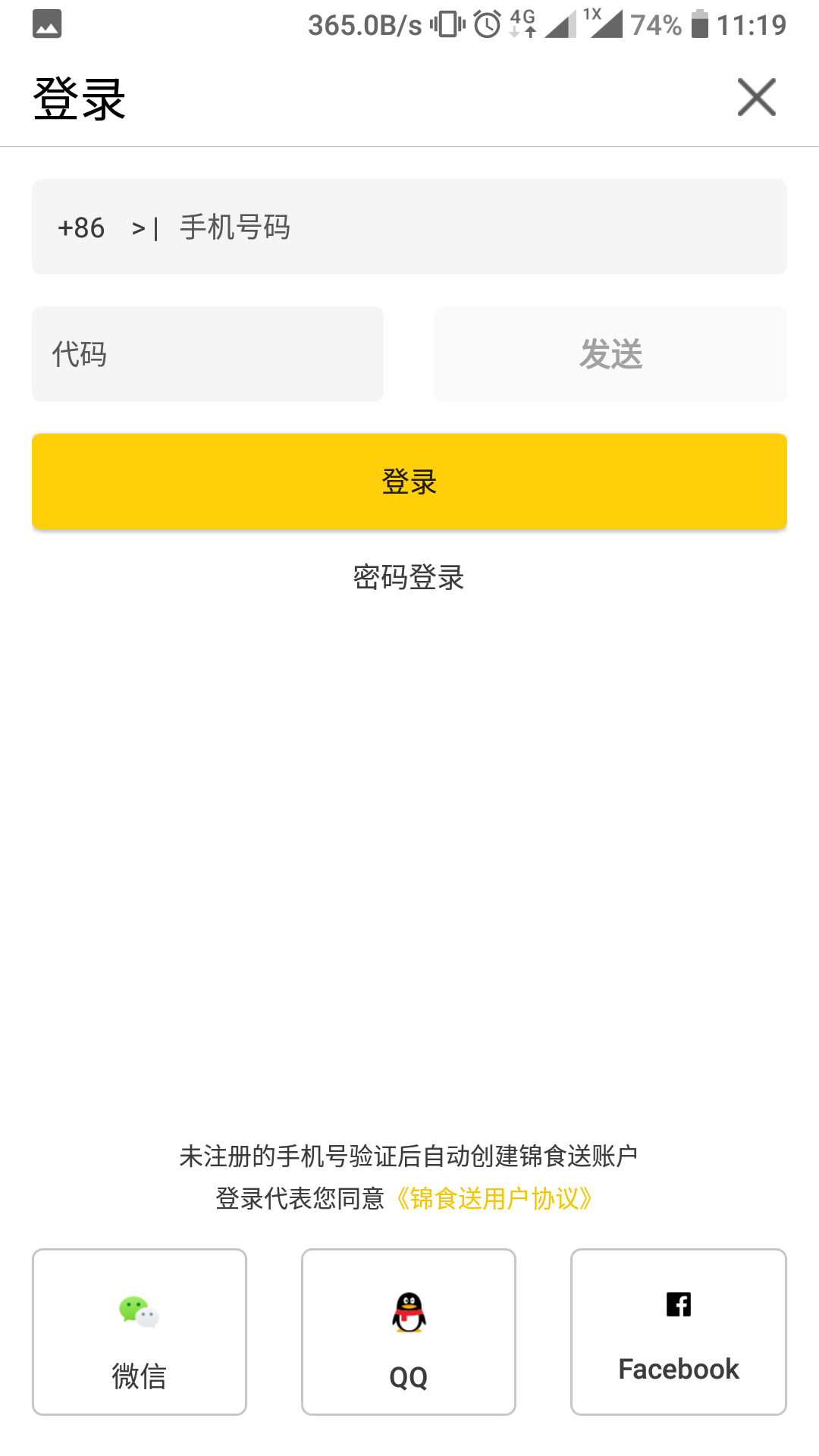
Task: Log in with 微信
Action: 140,1332
